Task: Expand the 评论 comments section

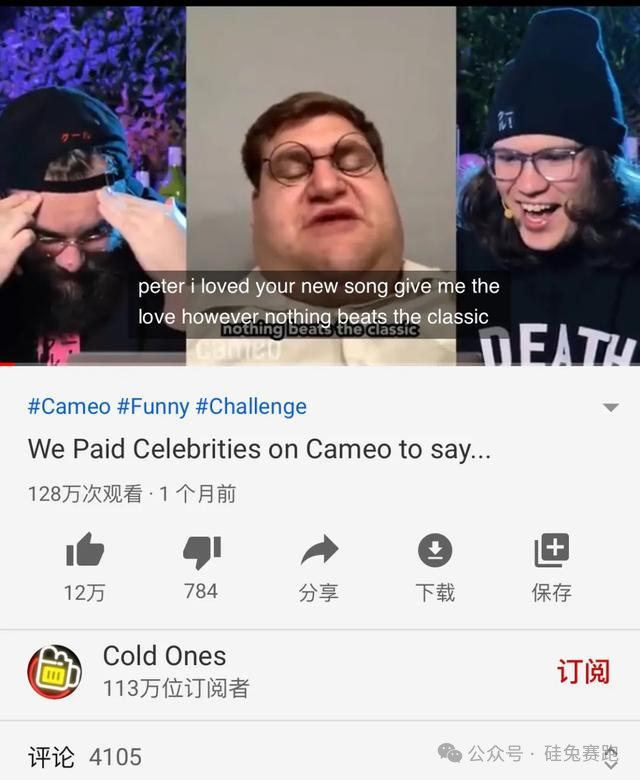Action: [x=85, y=757]
